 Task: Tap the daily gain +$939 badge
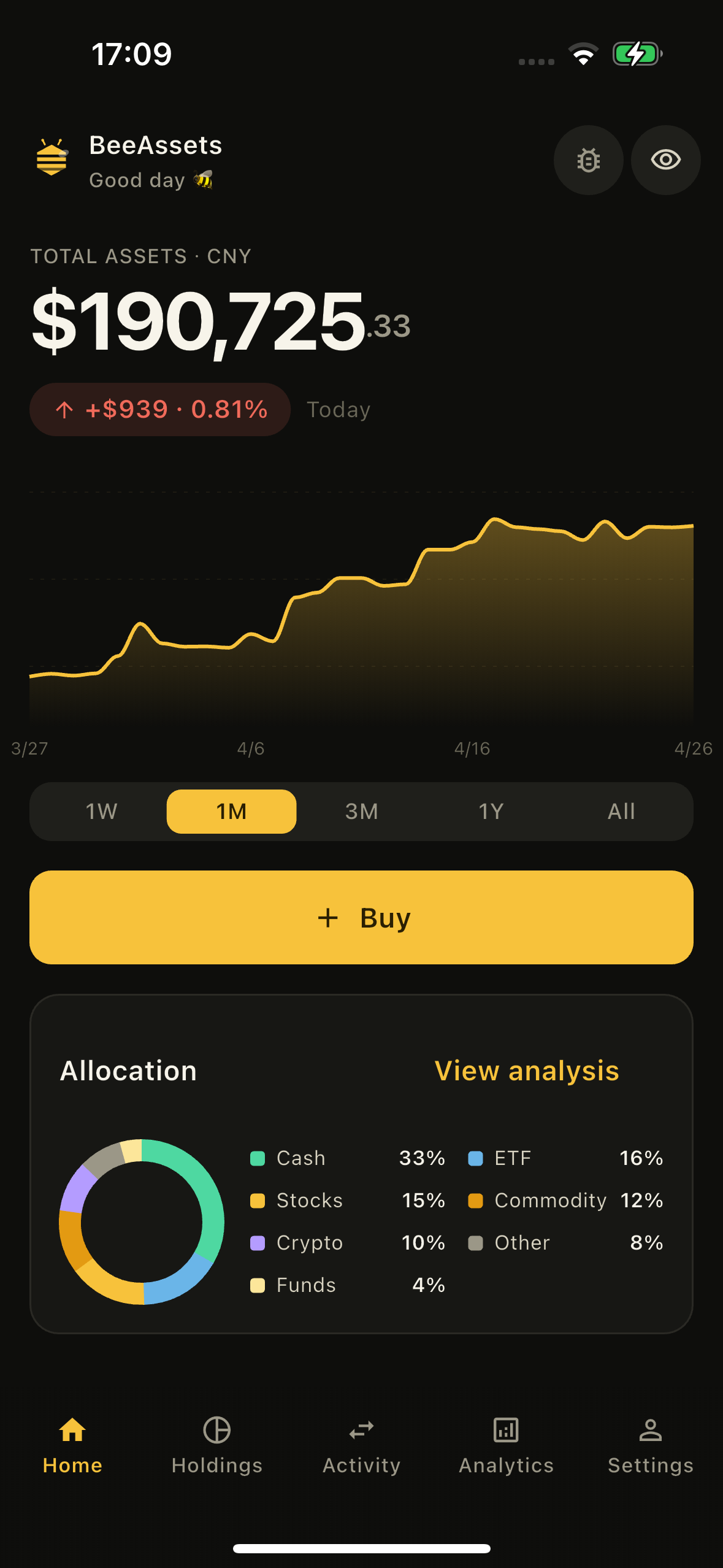pos(160,409)
